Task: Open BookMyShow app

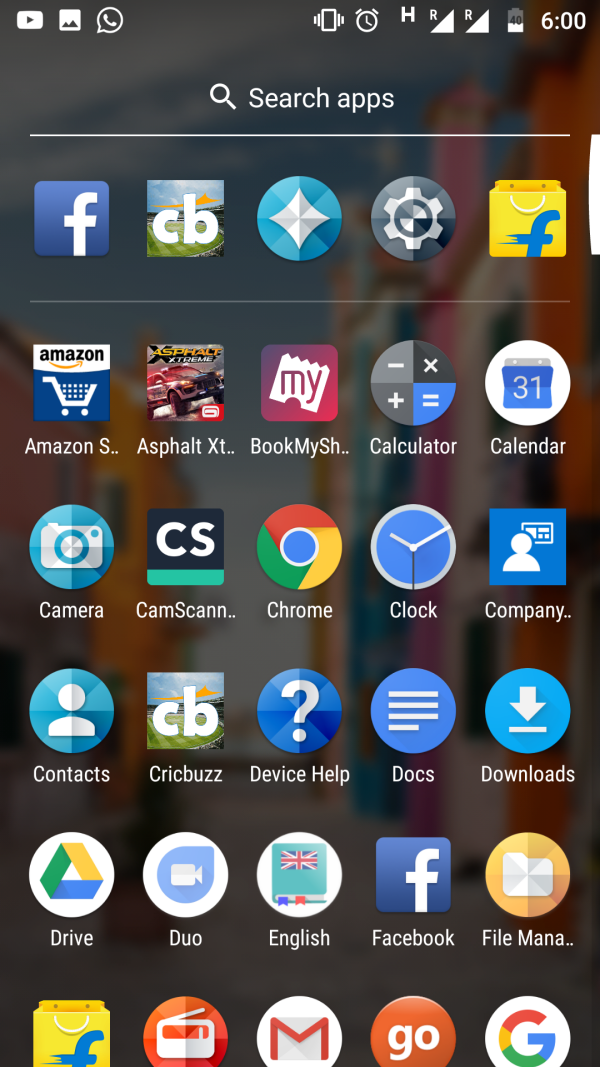Action: pos(299,385)
